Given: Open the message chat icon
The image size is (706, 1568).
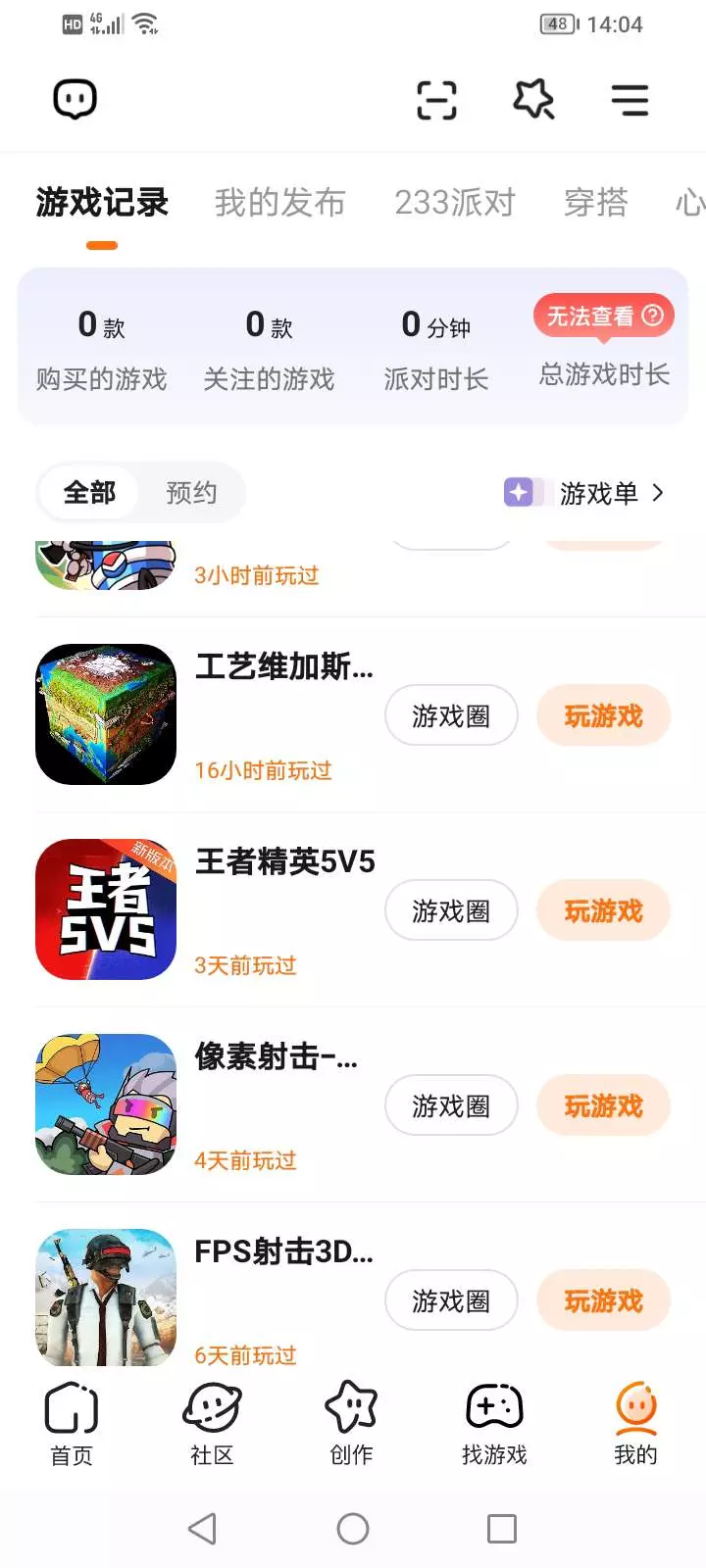Looking at the screenshot, I should pos(75,99).
